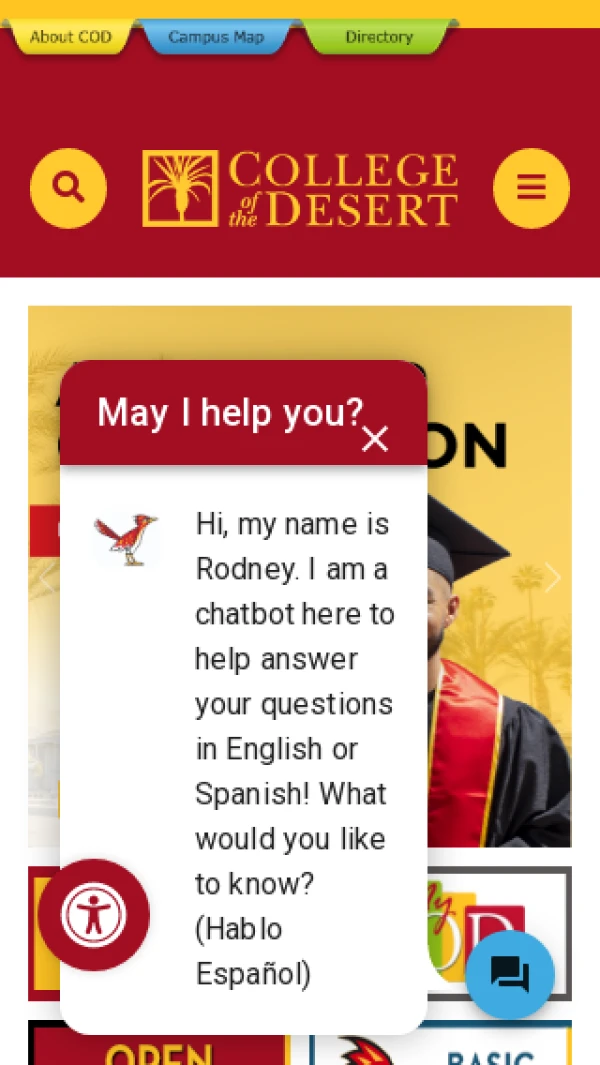The height and width of the screenshot is (1065, 600).
Task: Tap the yellow search icon
Action: pyautogui.click(x=68, y=188)
